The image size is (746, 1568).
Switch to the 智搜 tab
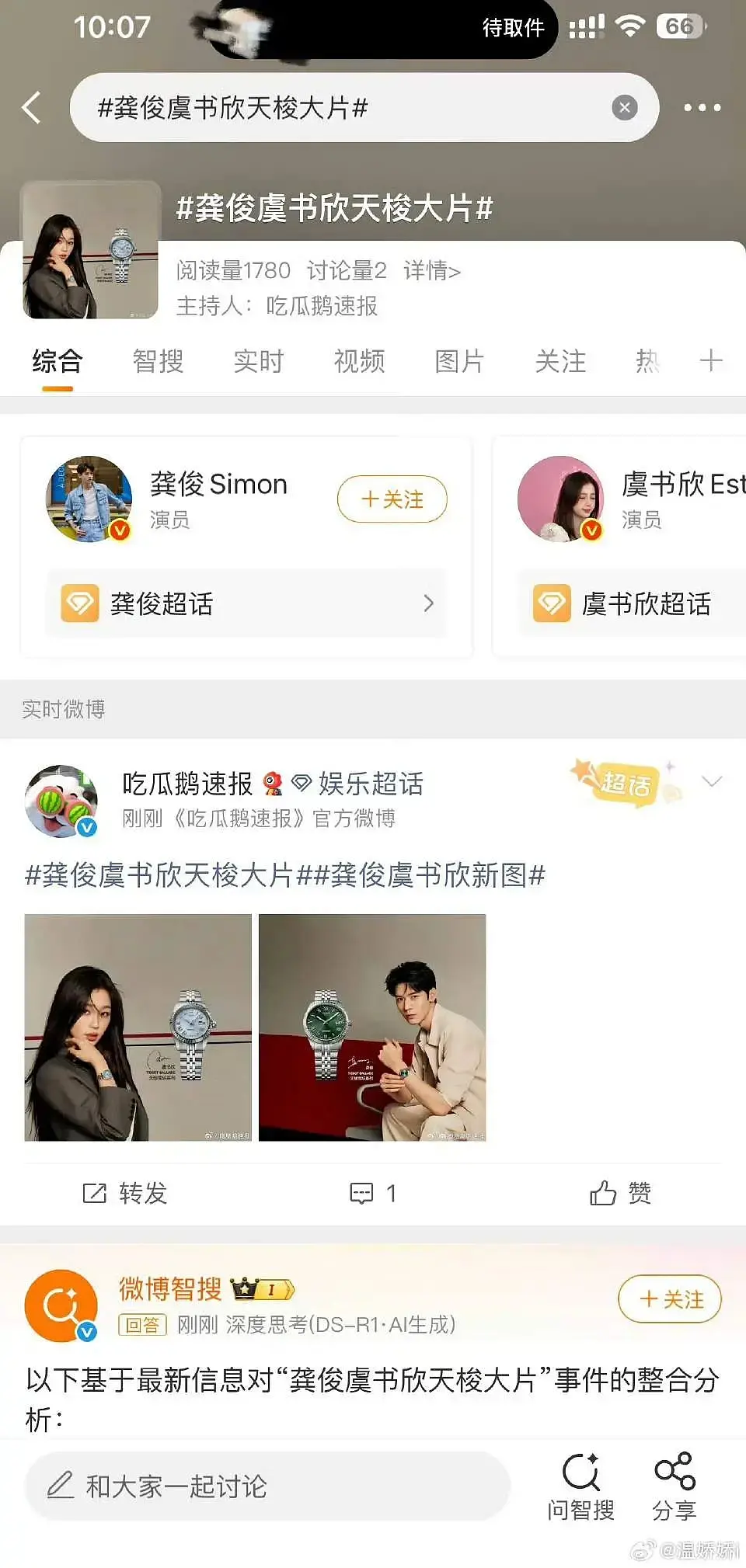coord(158,361)
